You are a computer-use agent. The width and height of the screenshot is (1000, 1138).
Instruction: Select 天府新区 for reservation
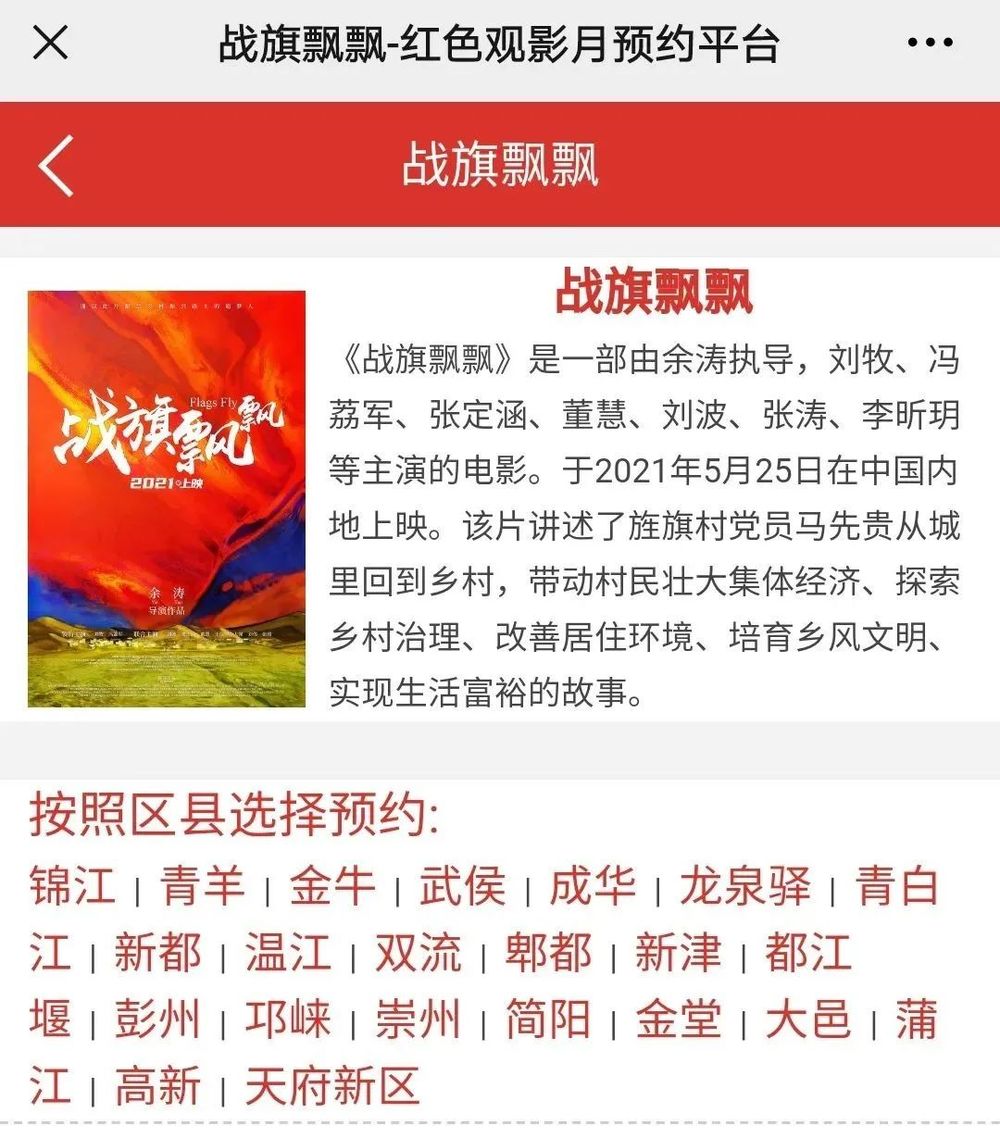click(x=332, y=1087)
